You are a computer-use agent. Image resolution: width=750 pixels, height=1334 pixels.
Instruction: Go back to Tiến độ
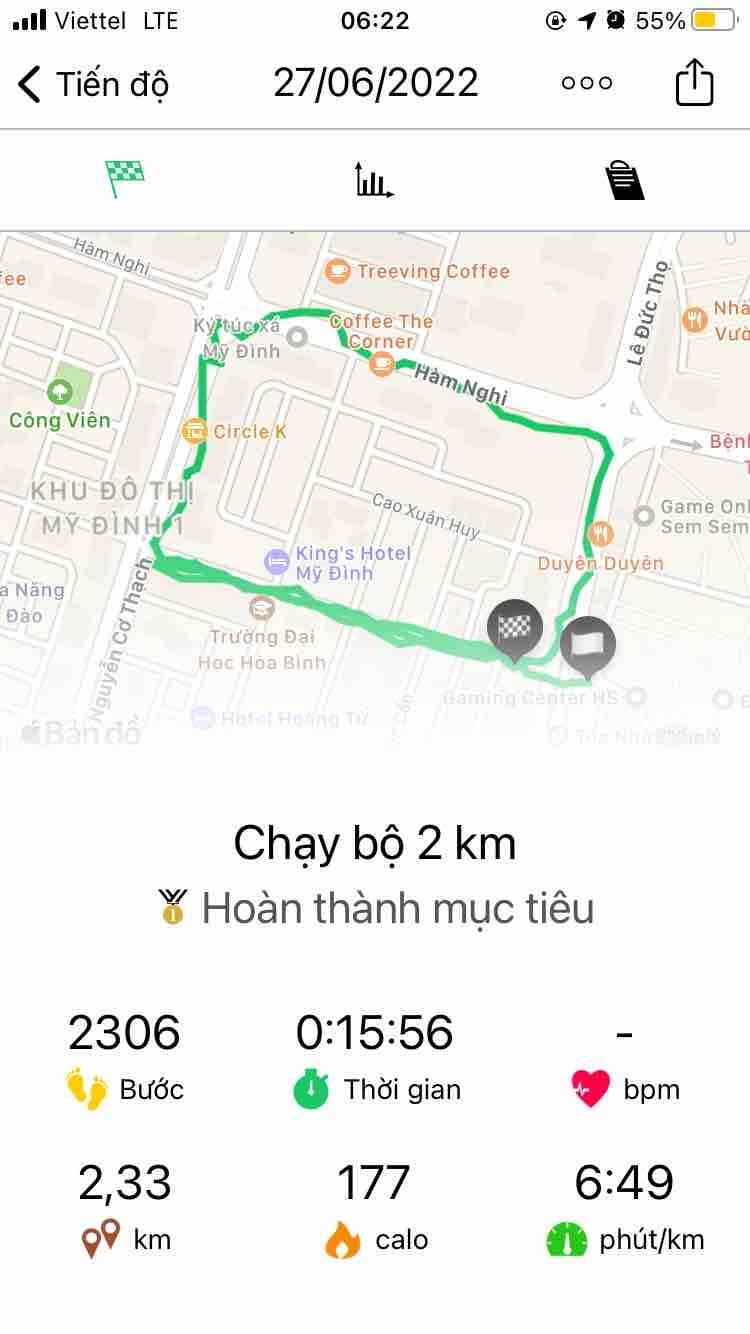pyautogui.click(x=92, y=84)
